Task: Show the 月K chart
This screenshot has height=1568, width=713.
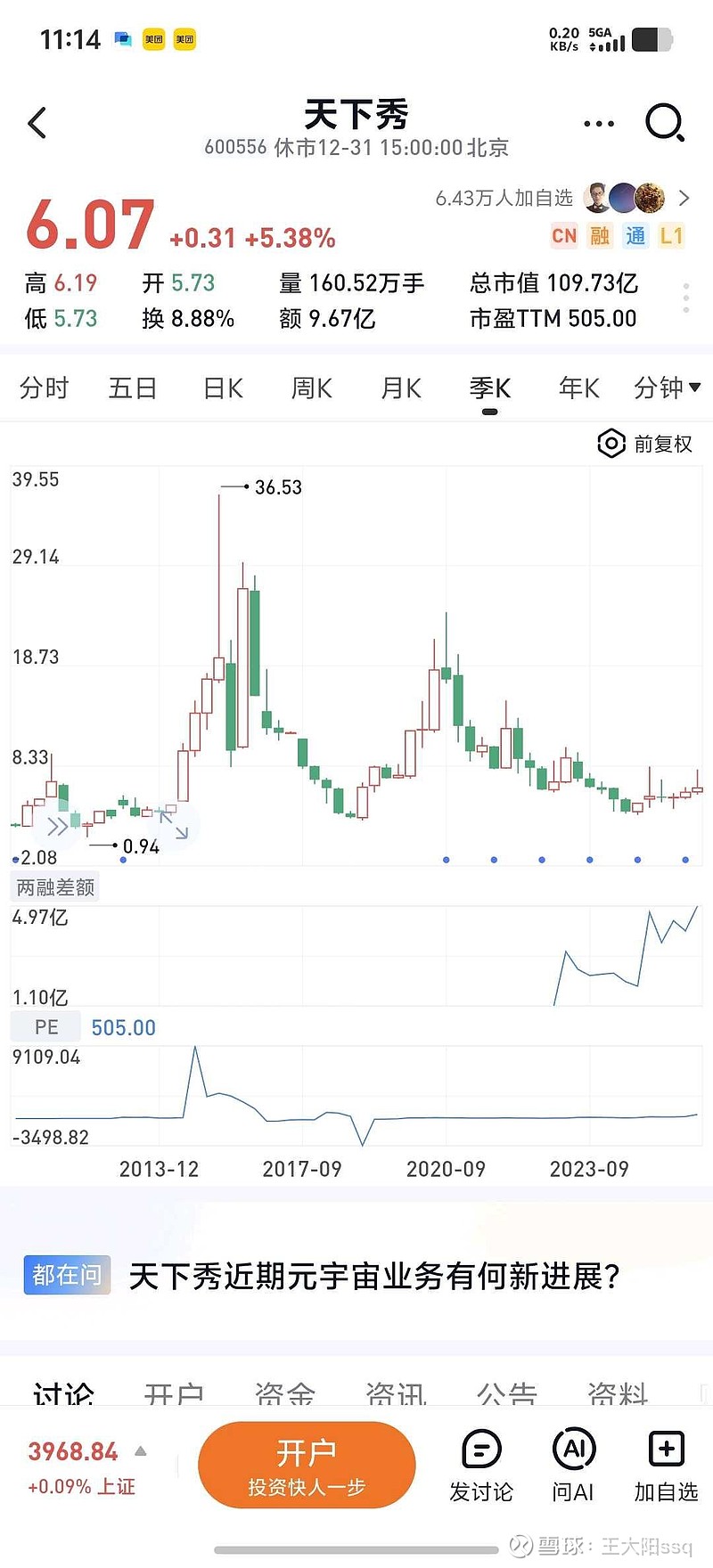Action: (x=401, y=388)
